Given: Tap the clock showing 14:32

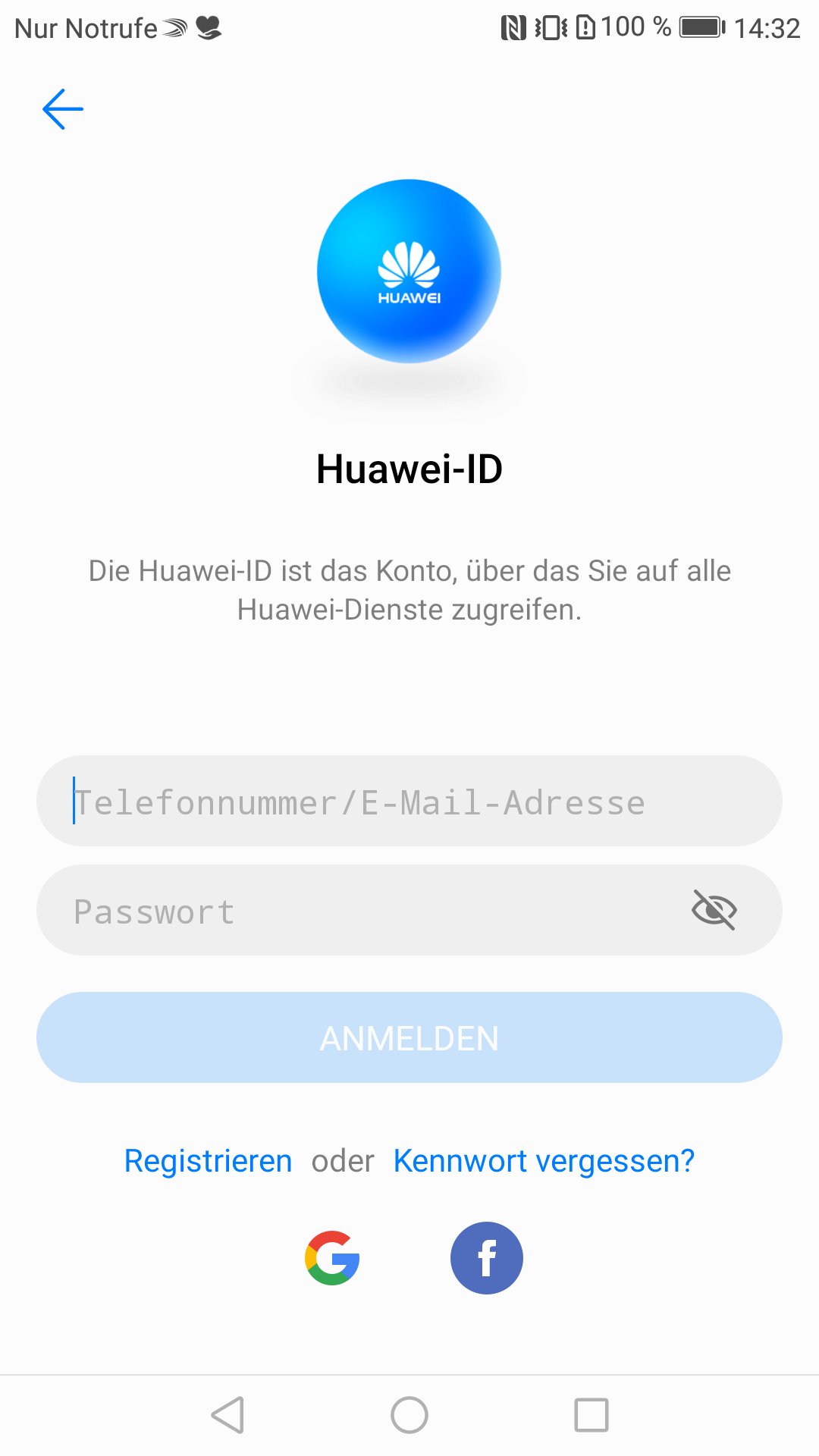Looking at the screenshot, I should [x=768, y=27].
